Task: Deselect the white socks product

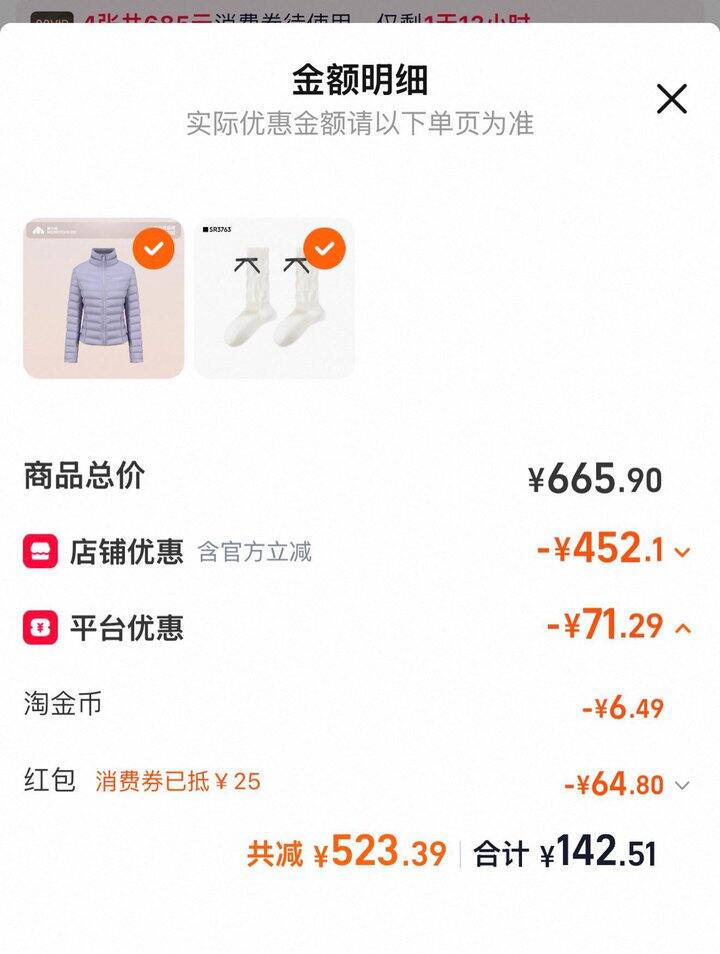Action: [324, 249]
